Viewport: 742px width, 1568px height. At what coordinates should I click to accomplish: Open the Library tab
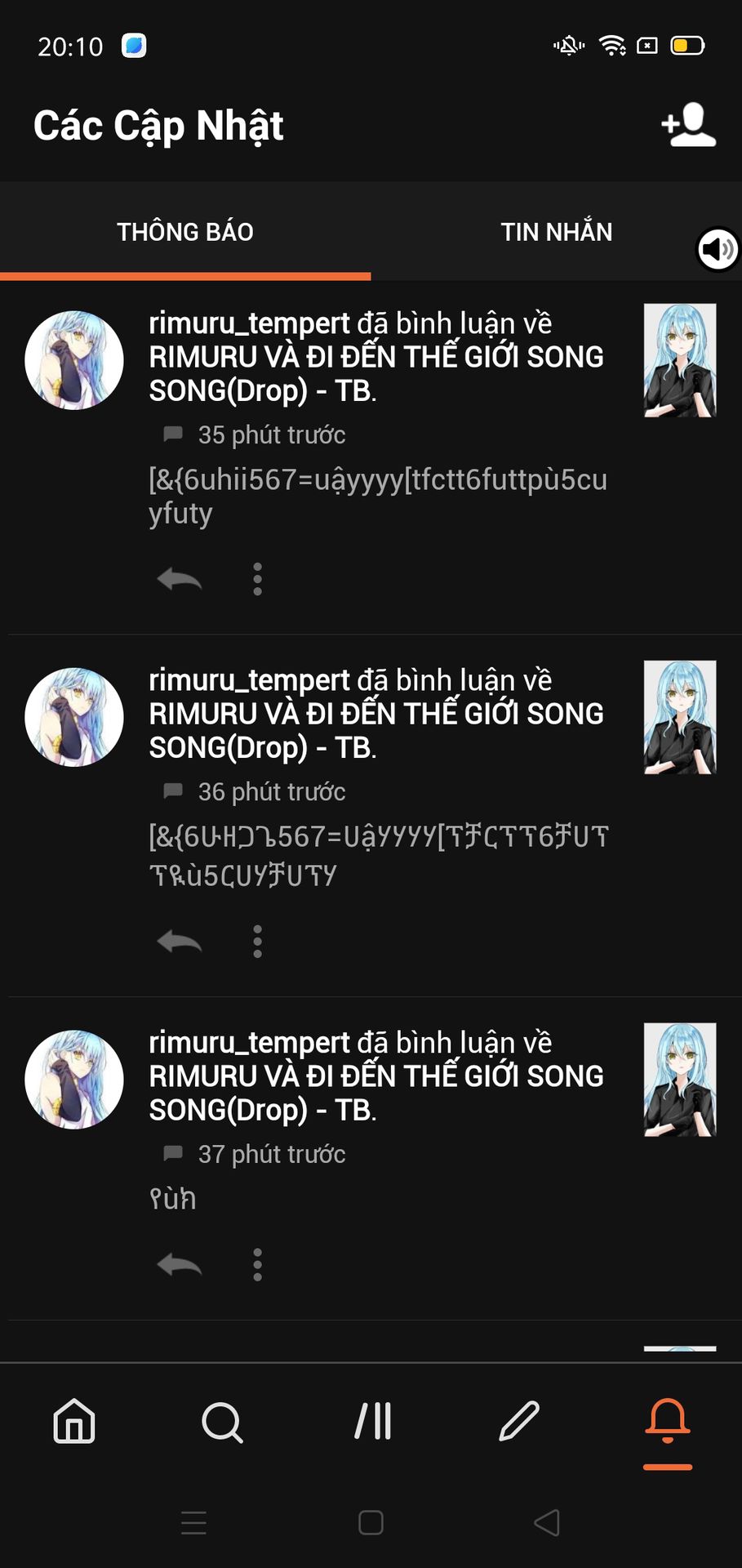pyautogui.click(x=372, y=1421)
